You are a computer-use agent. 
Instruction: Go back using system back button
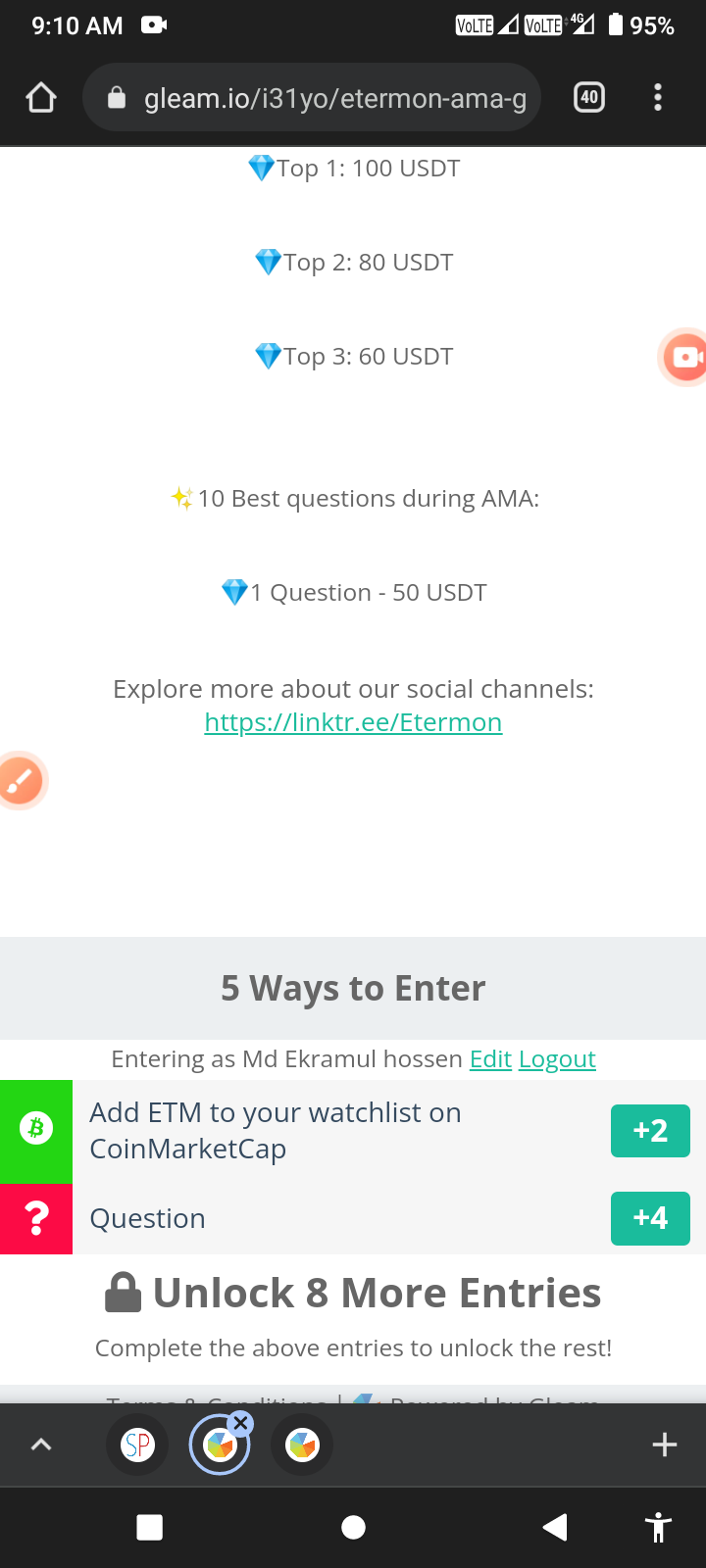pos(555,1527)
